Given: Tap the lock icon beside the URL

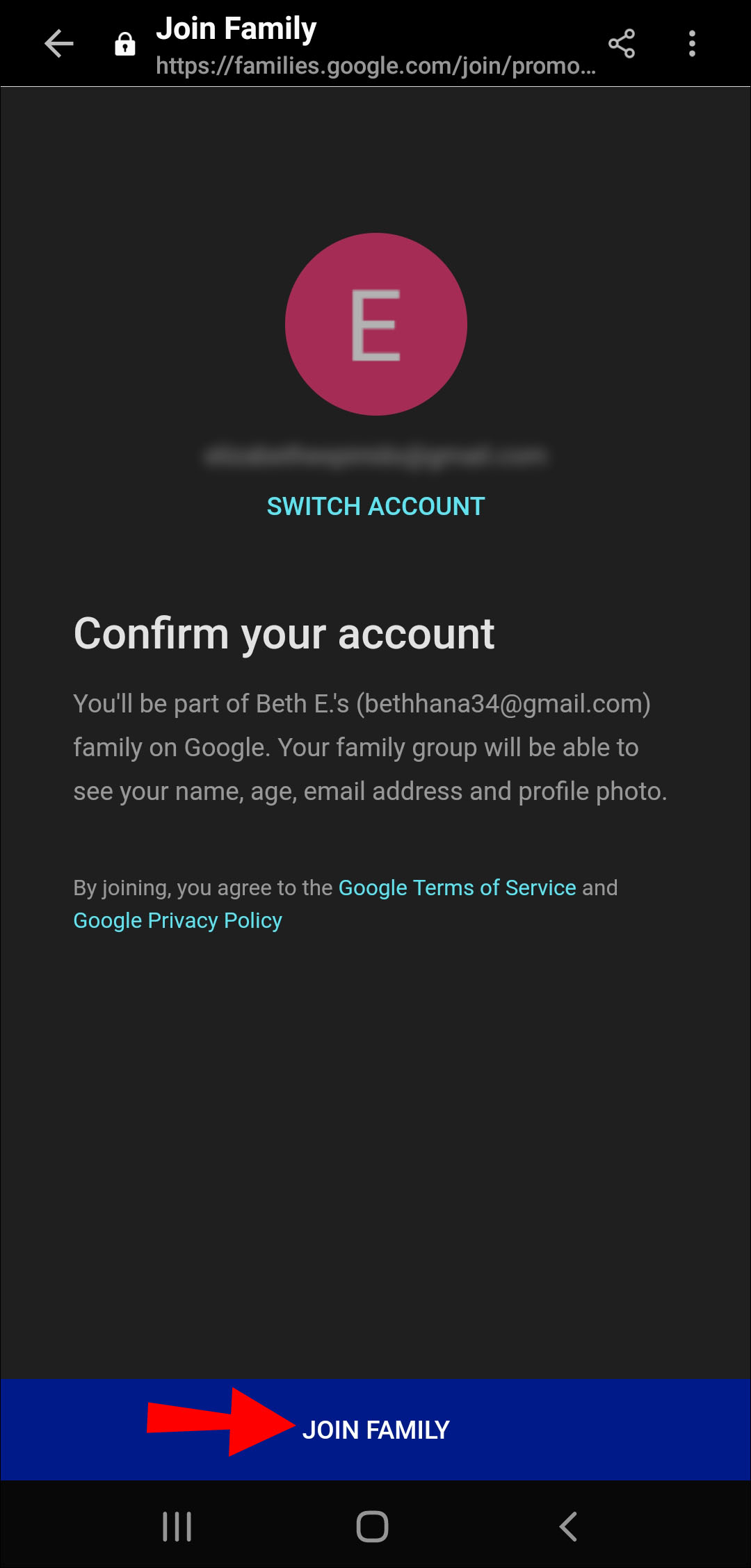Looking at the screenshot, I should [124, 44].
